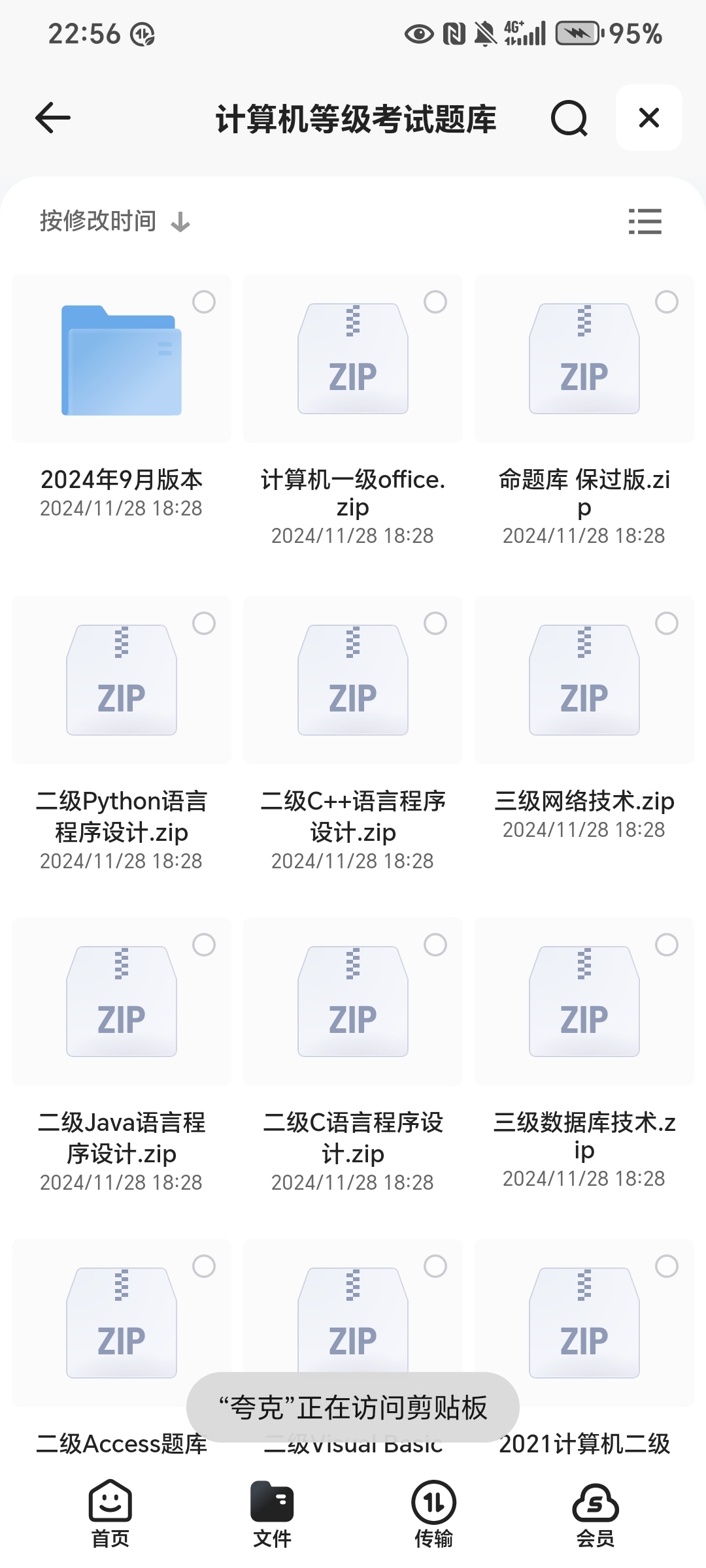
Task: Switch to list view layout
Action: 645,221
